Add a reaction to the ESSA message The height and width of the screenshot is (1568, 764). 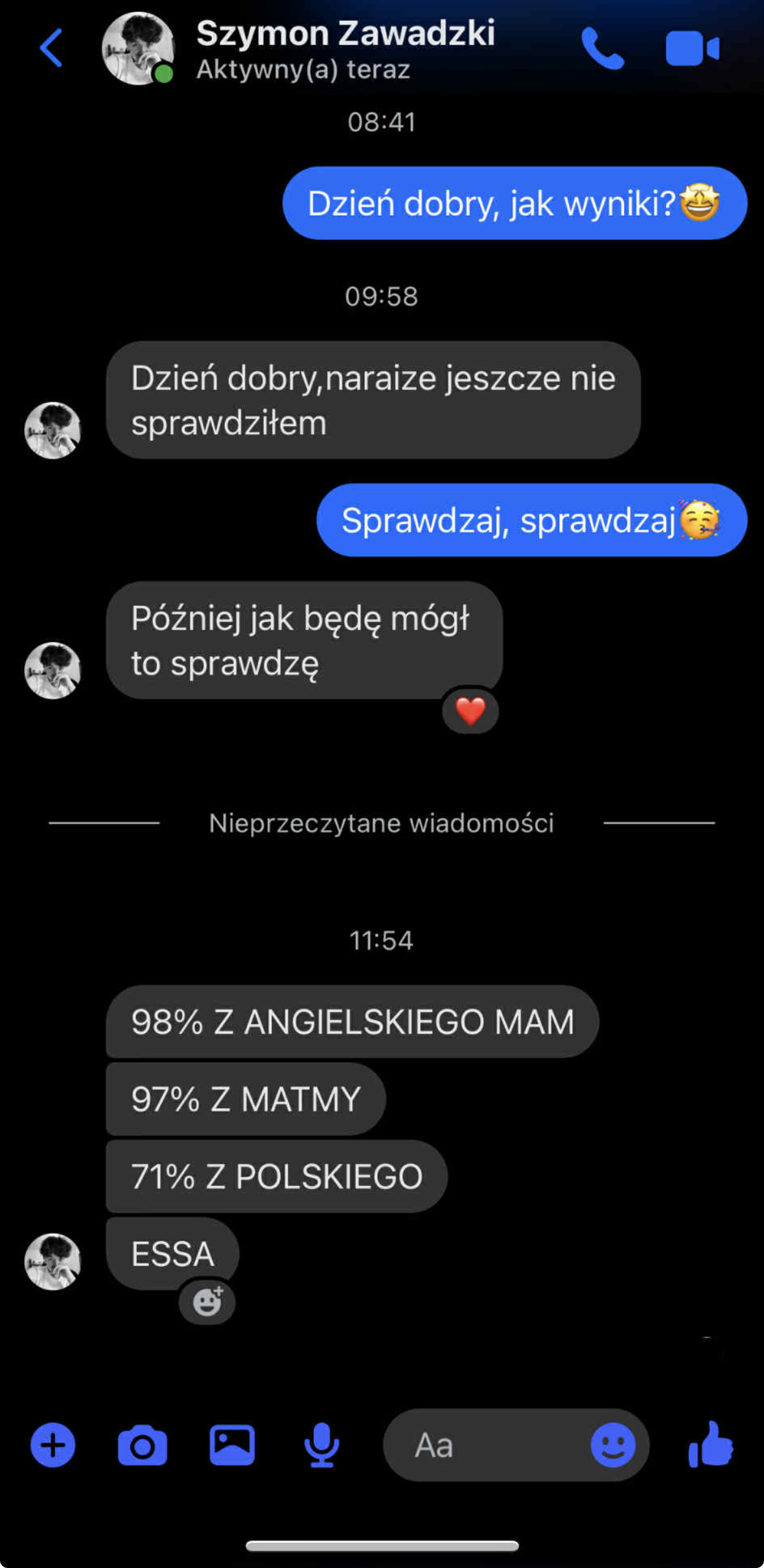click(x=207, y=1301)
